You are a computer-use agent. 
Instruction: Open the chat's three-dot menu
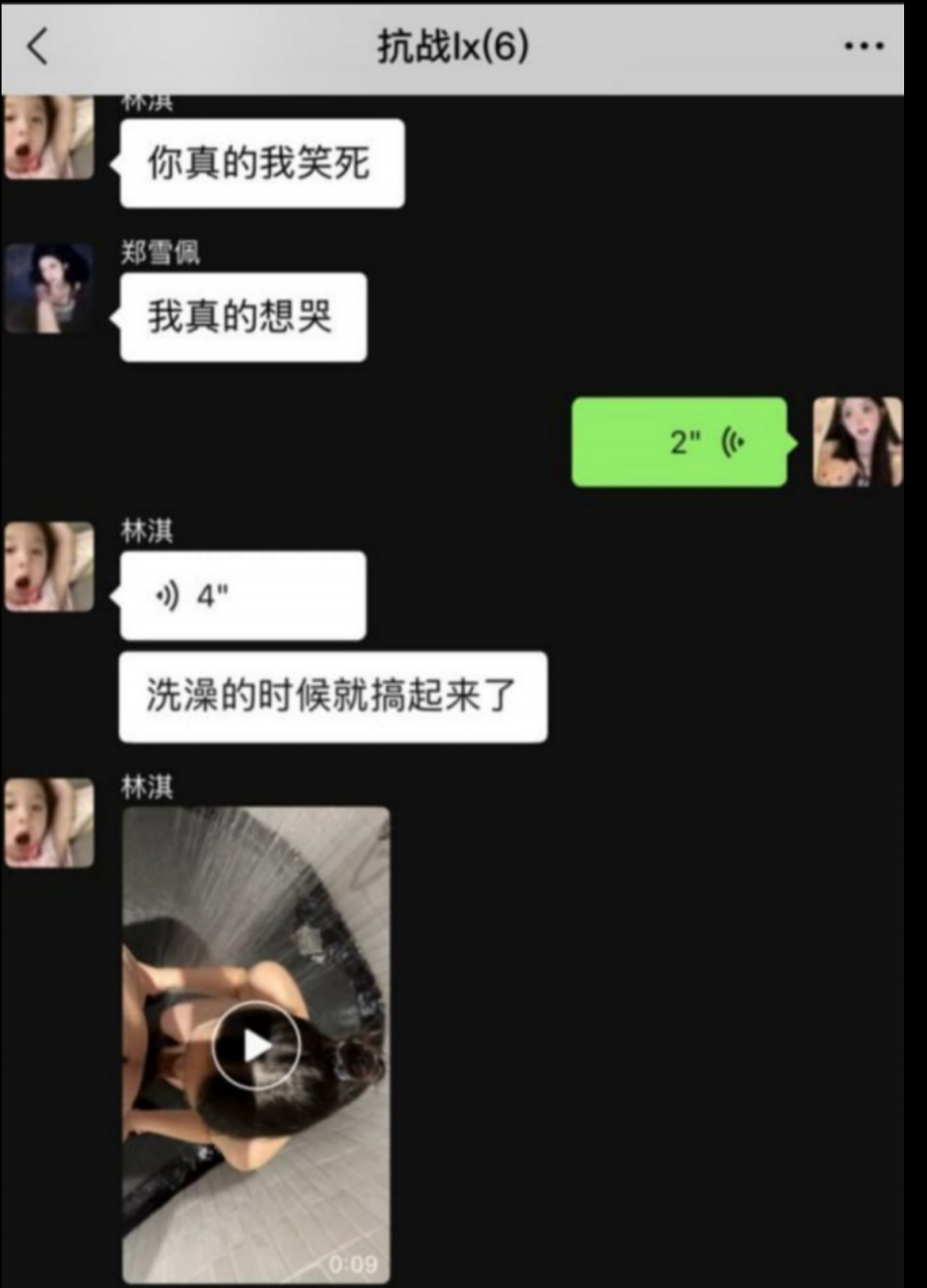863,46
